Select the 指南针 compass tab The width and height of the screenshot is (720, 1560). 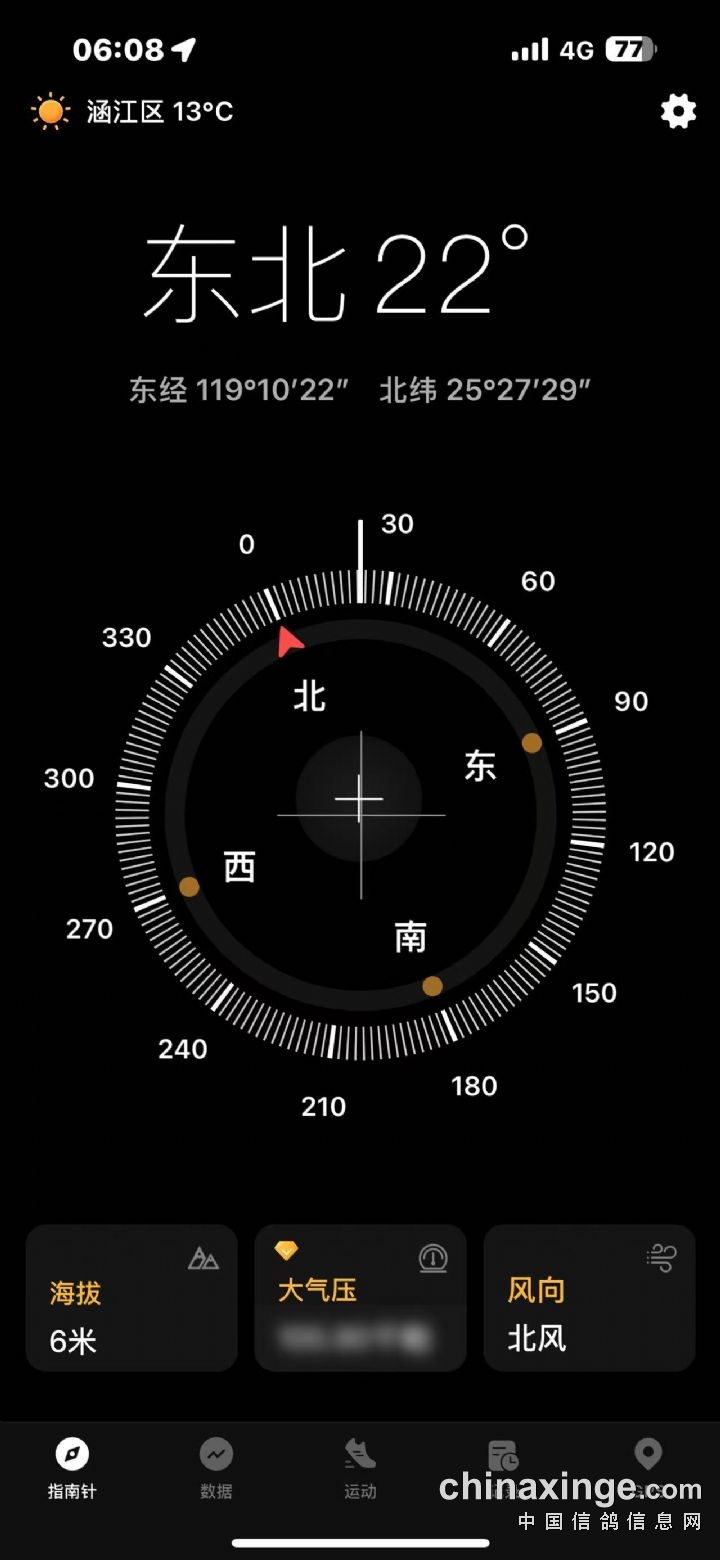click(x=72, y=1467)
